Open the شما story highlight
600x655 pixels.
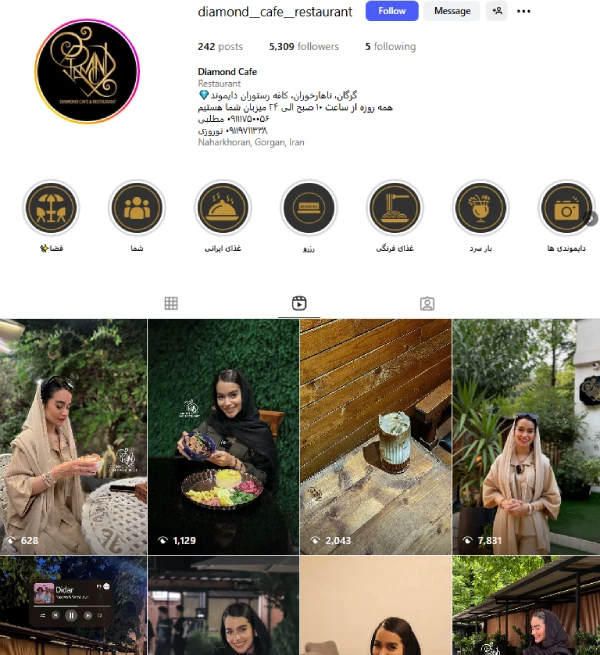[x=136, y=208]
